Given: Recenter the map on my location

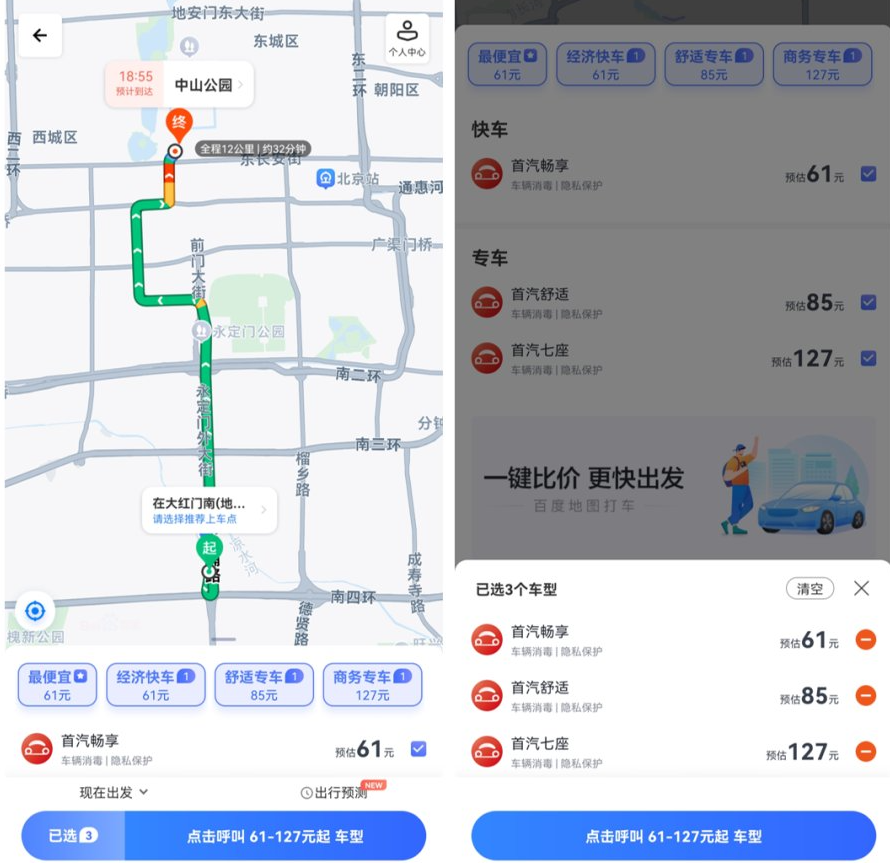Looking at the screenshot, I should click(36, 610).
